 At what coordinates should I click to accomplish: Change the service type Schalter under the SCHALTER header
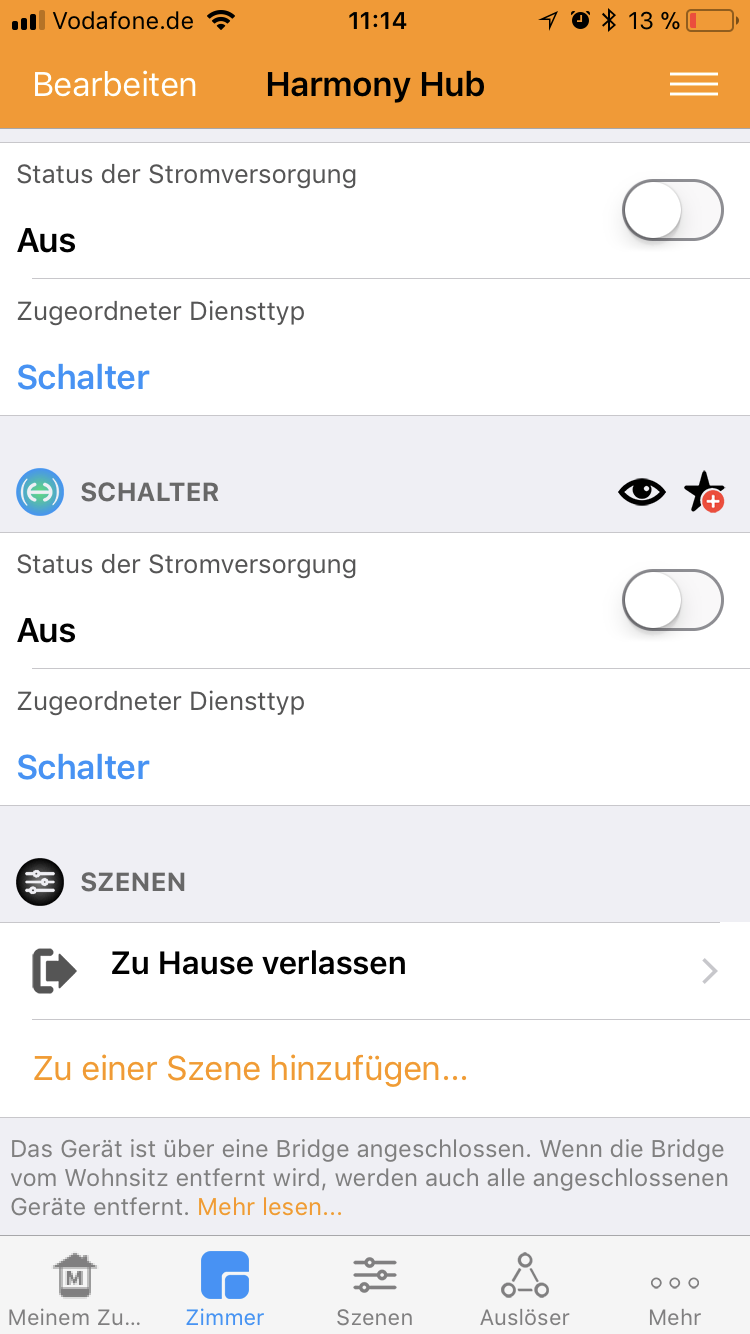[x=83, y=767]
